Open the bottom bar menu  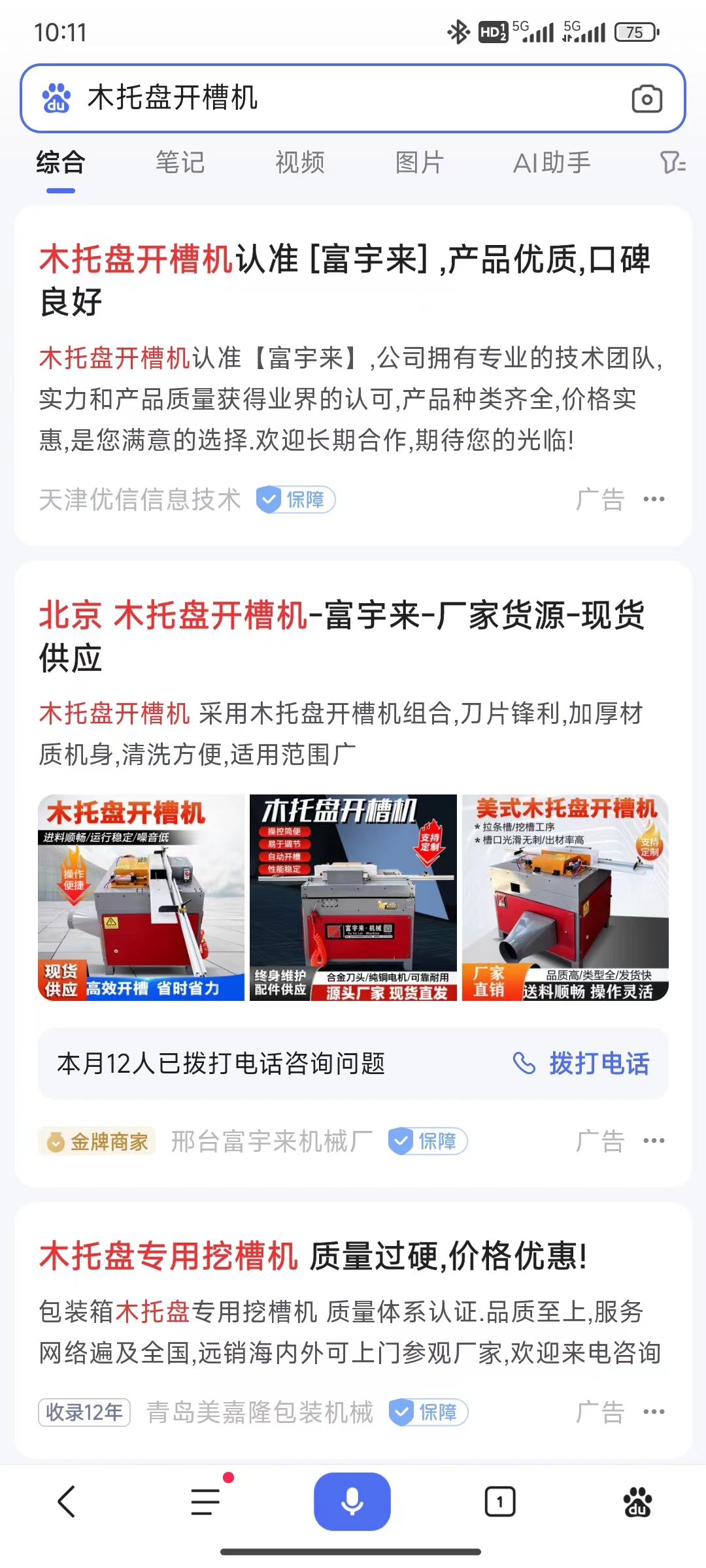point(206,1501)
